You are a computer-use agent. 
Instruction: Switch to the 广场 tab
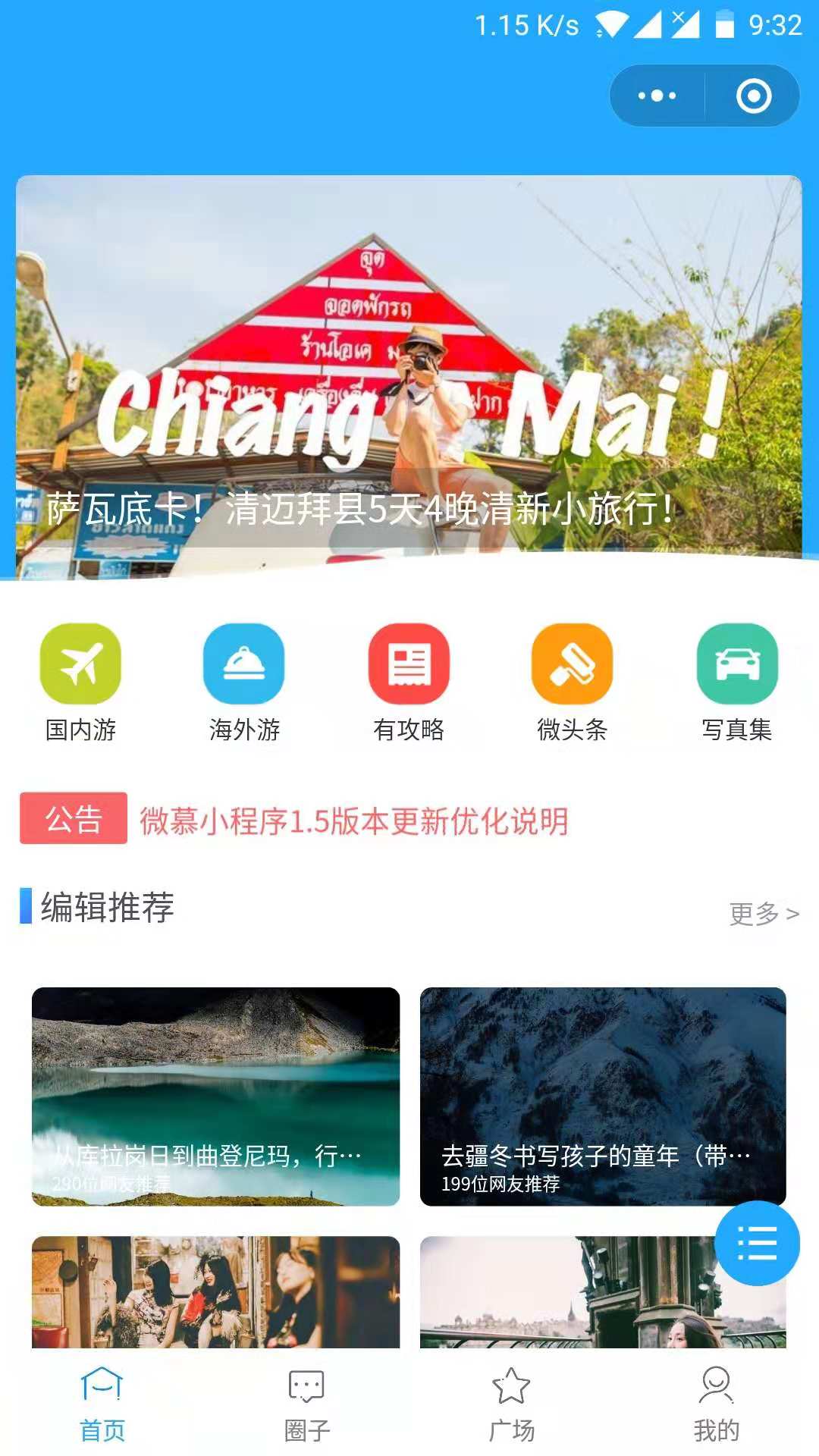[x=511, y=1405]
